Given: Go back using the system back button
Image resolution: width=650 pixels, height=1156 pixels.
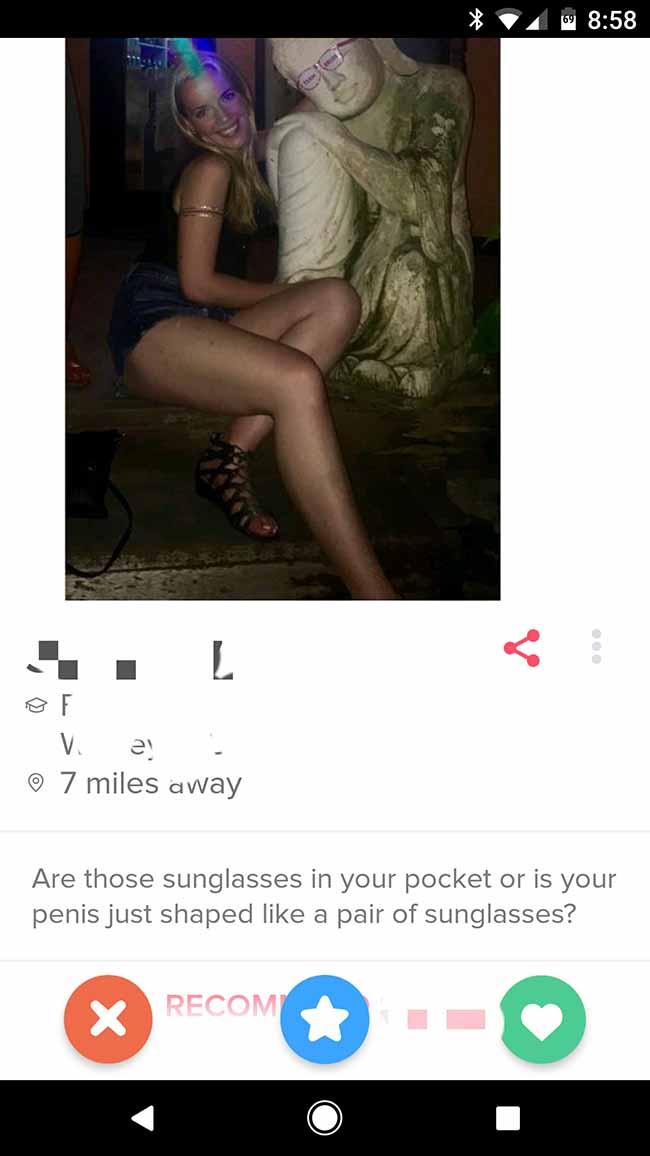Looking at the screenshot, I should click(142, 1118).
